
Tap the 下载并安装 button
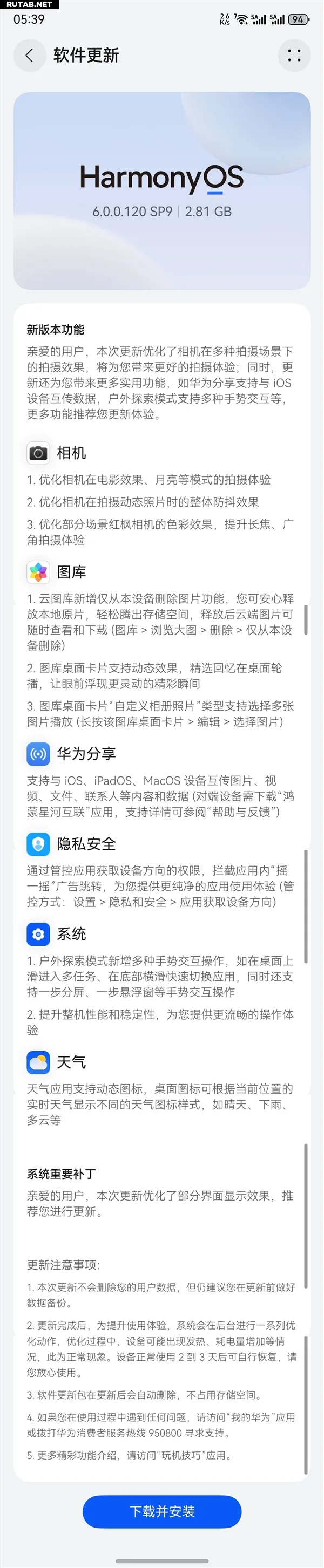[162, 1511]
